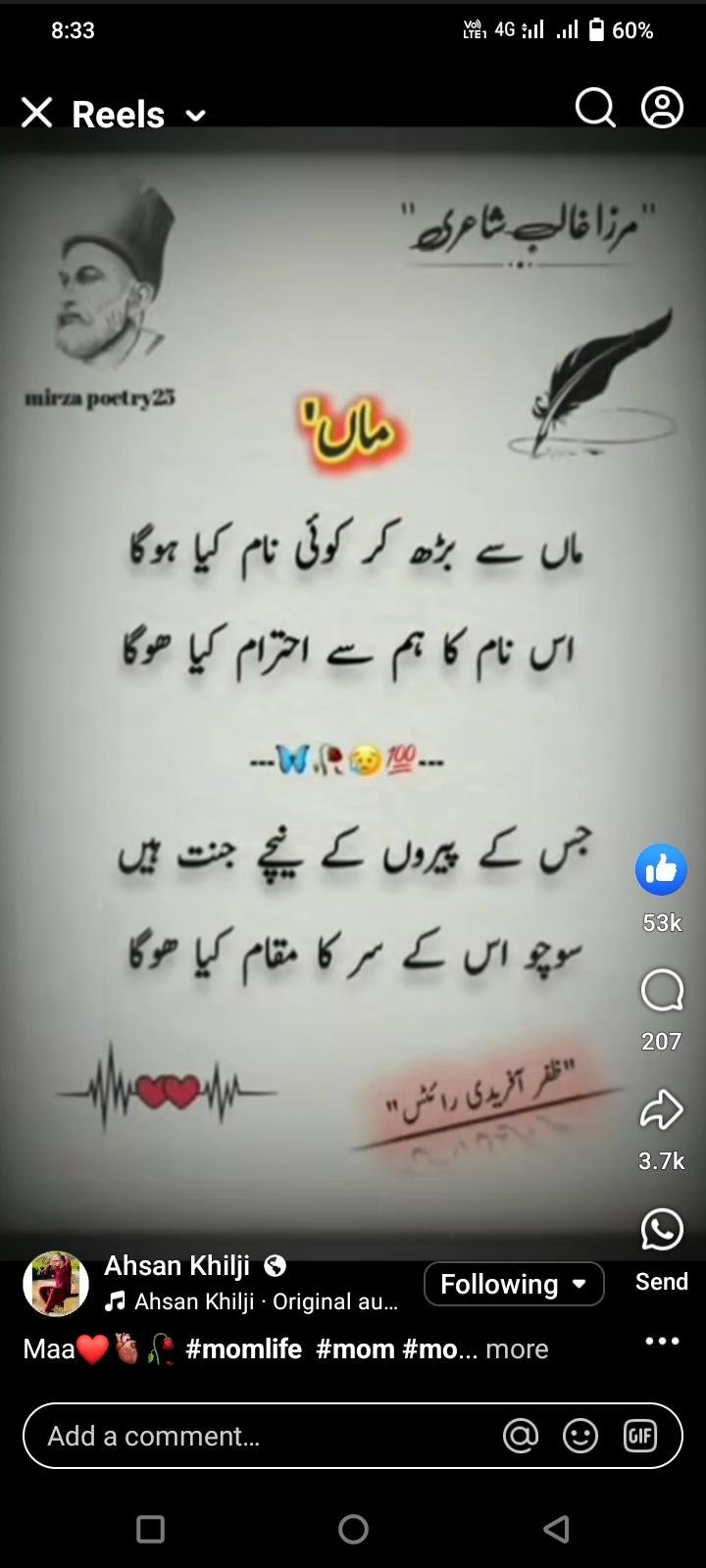Screen dimensions: 706x1568
Task: Open the comments on this reel
Action: 661,990
